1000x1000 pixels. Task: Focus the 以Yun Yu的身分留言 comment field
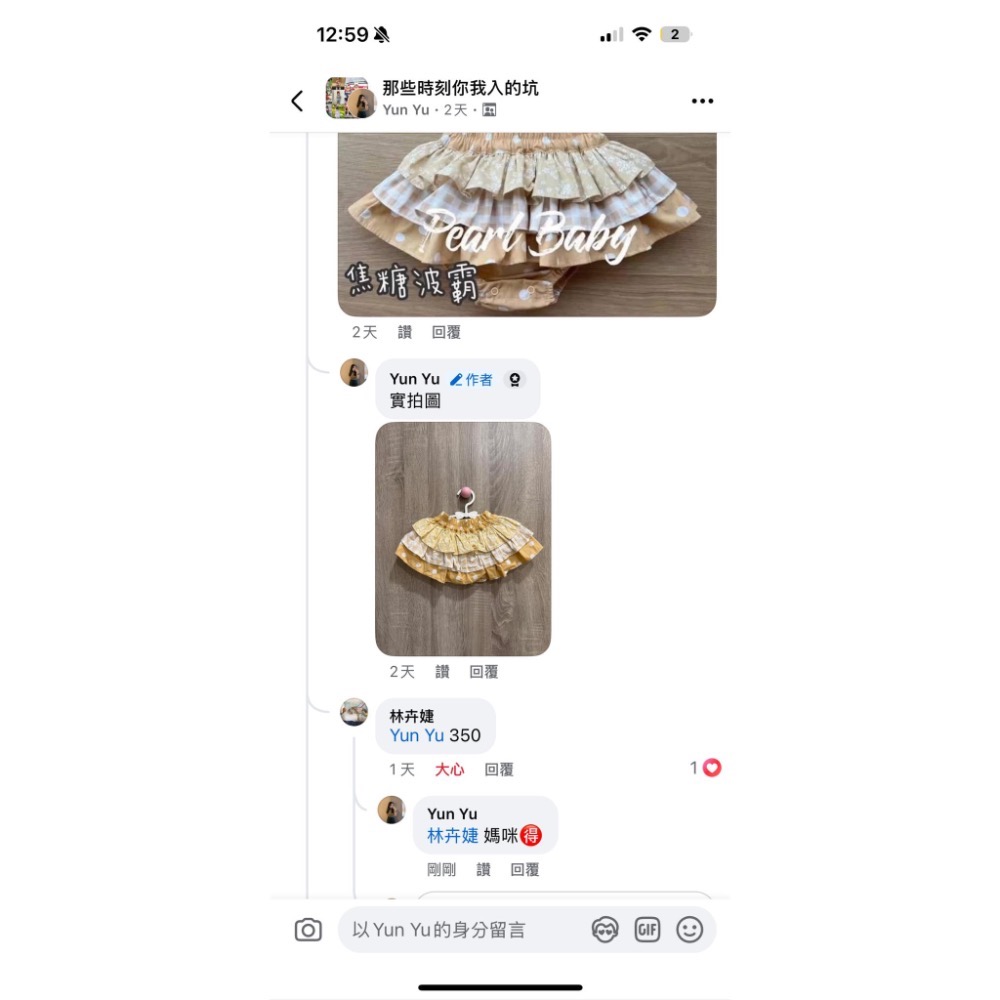460,930
